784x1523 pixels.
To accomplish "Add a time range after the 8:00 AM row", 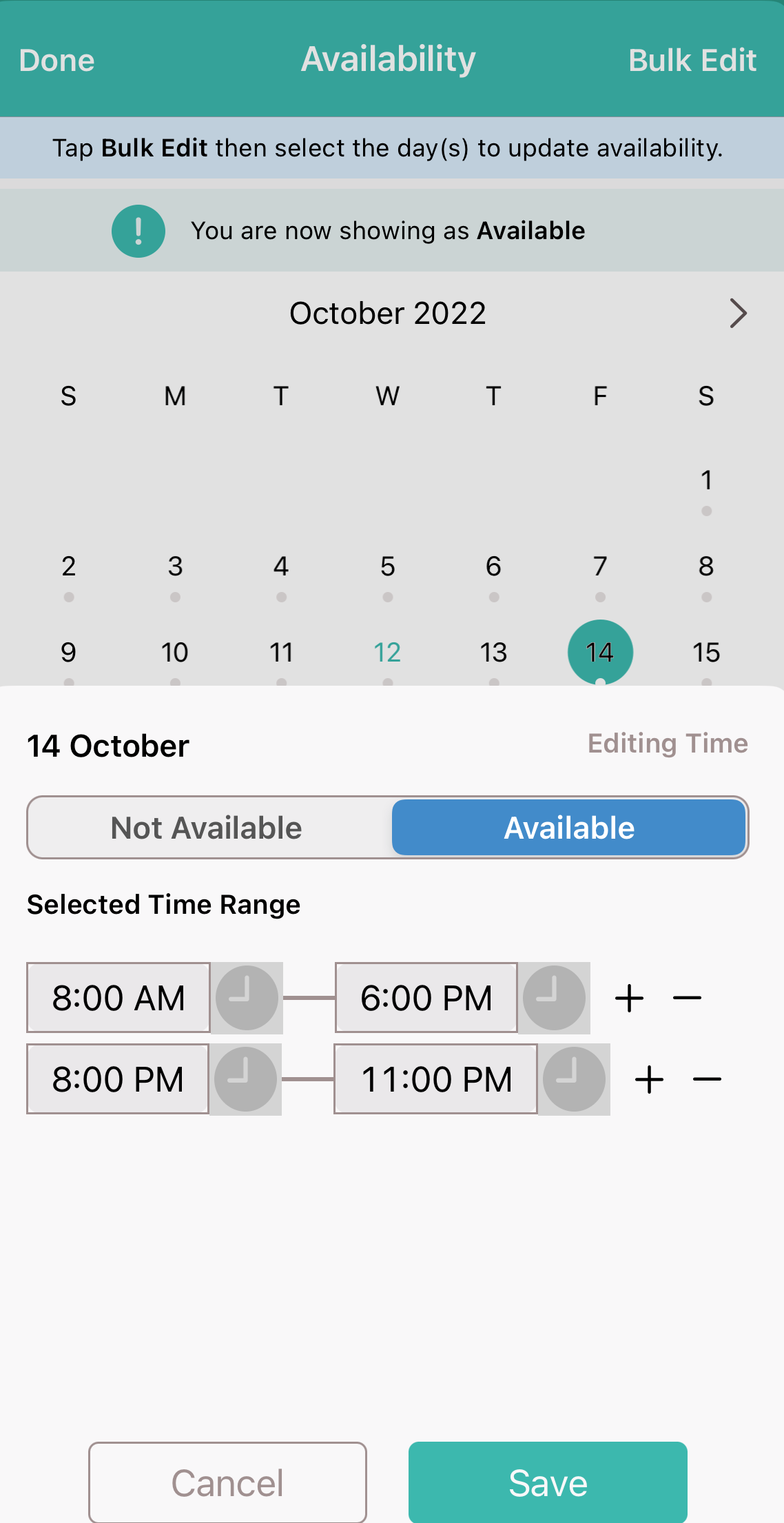I will coord(629,997).
